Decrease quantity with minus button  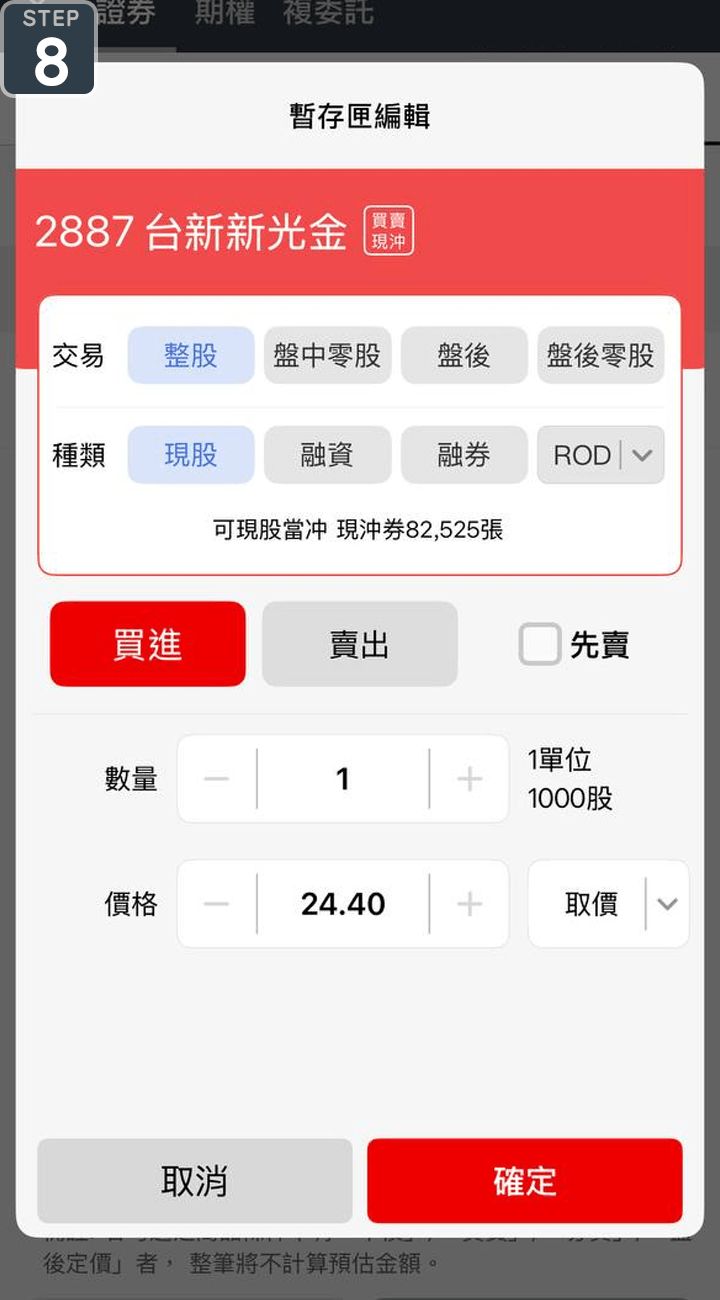pos(217,779)
